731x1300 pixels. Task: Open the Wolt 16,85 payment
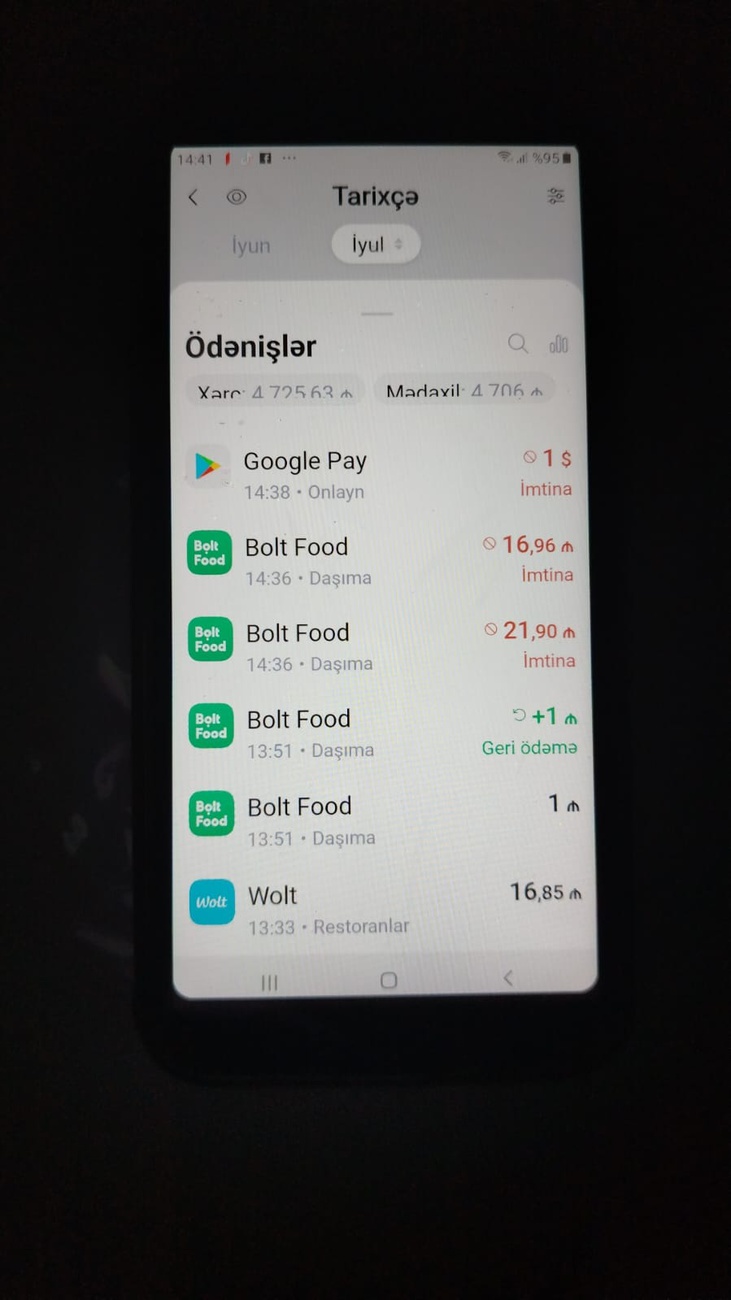click(380, 908)
